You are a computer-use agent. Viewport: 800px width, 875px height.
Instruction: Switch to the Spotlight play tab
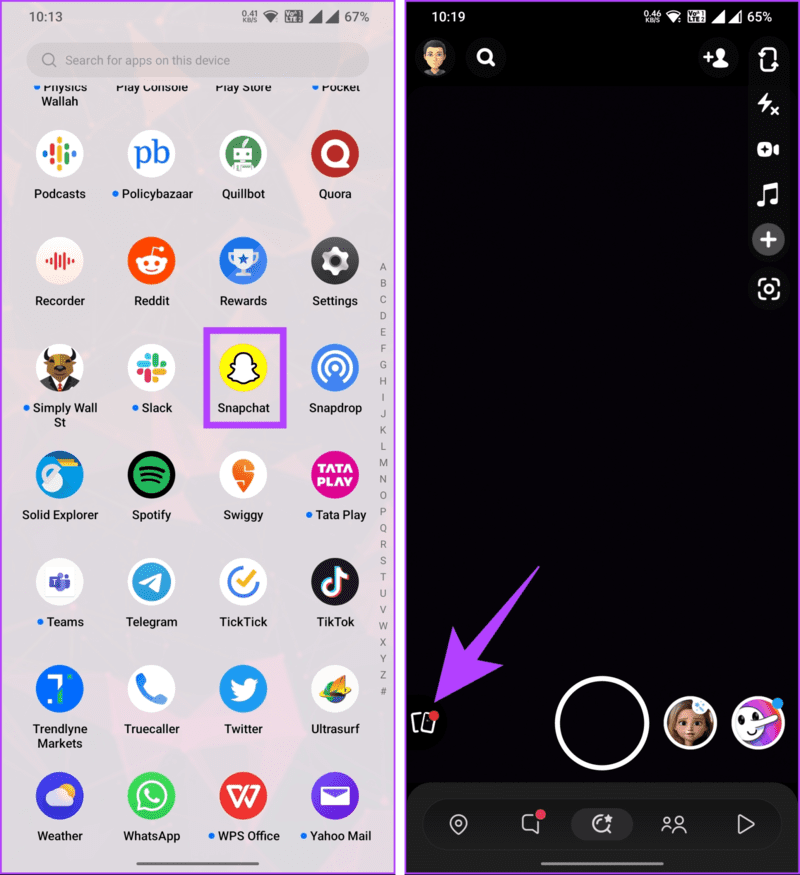pyautogui.click(x=745, y=824)
